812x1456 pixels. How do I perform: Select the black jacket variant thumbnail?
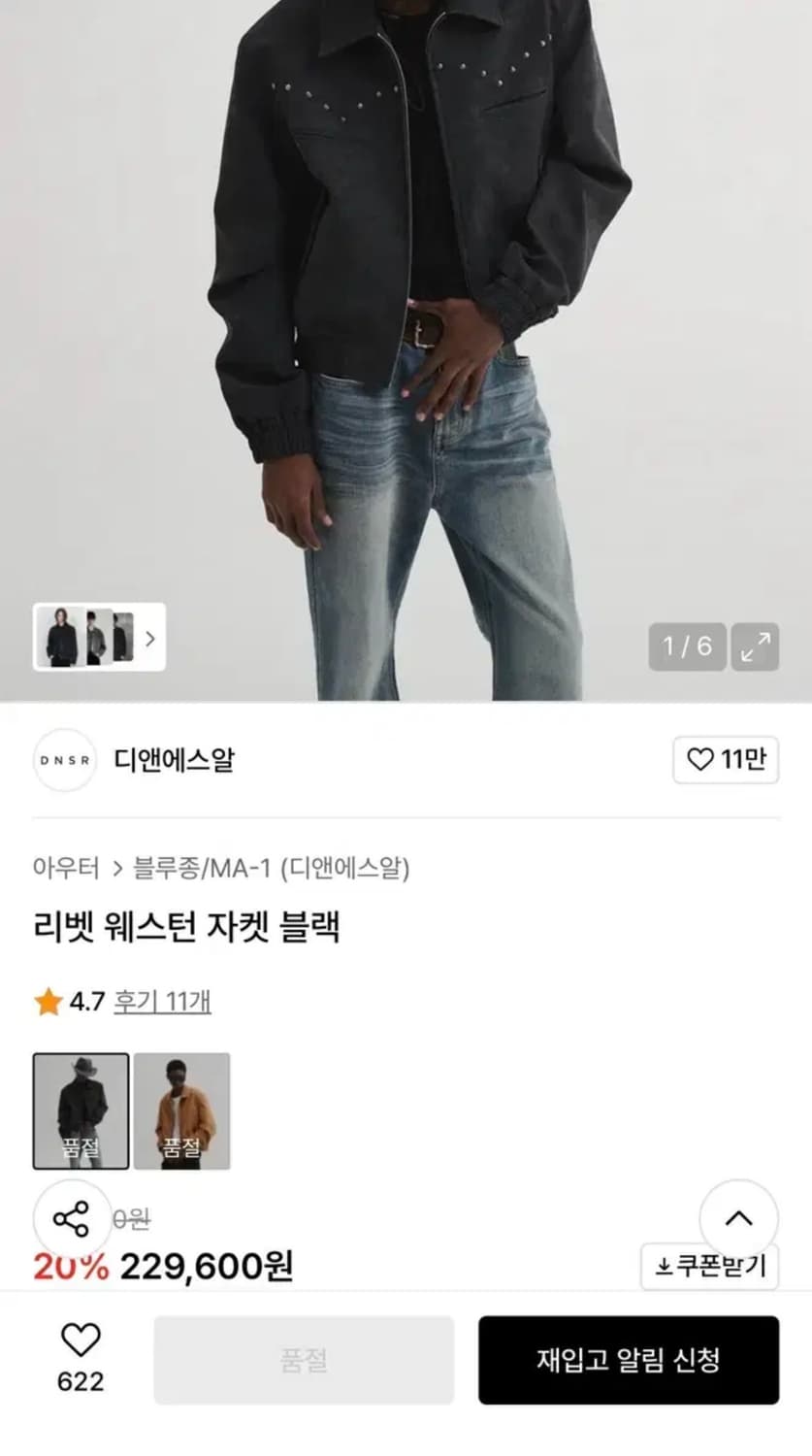(x=81, y=1109)
